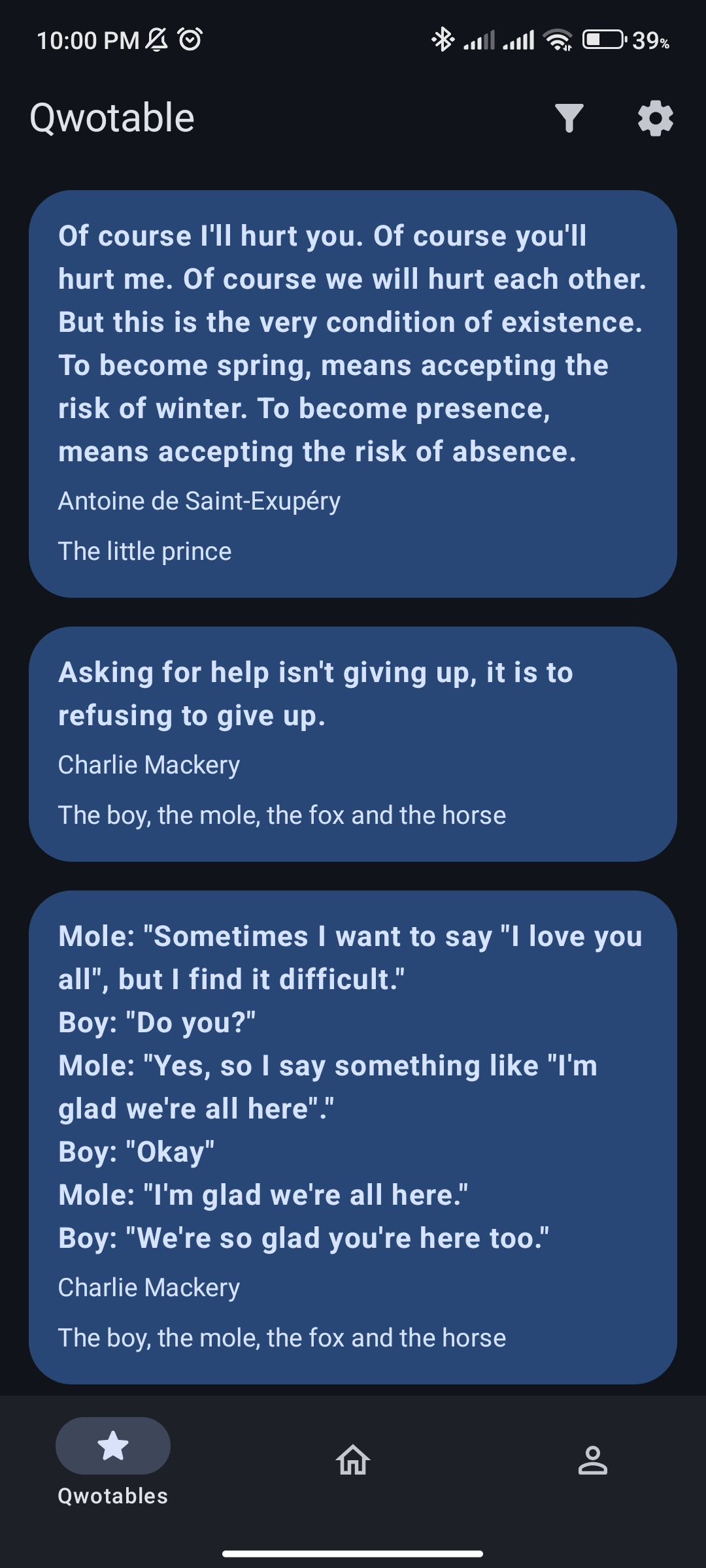Open the settings gear

pyautogui.click(x=655, y=118)
